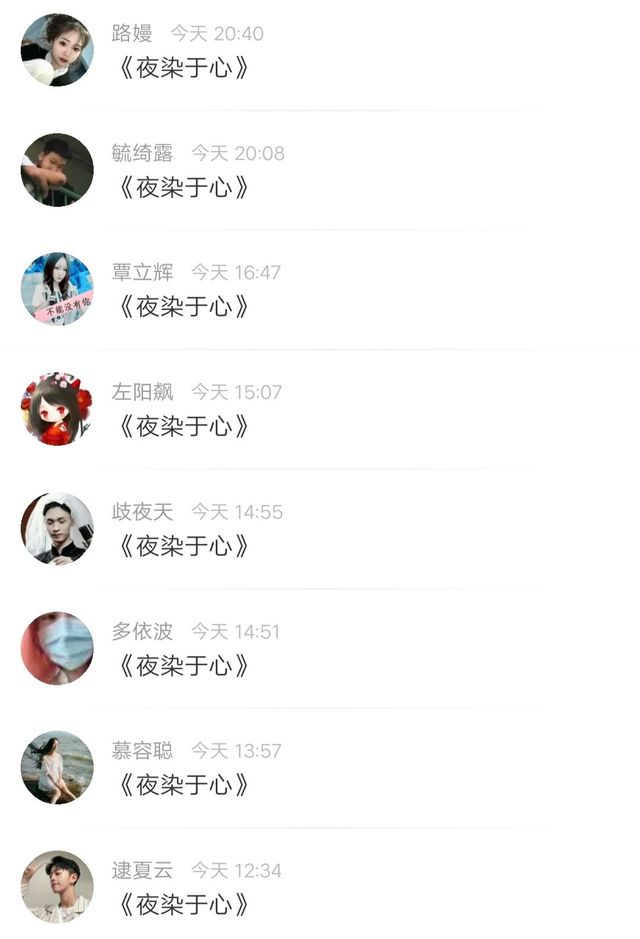View 歧夜天's profile photo
This screenshot has width=640, height=939.
pos(57,528)
